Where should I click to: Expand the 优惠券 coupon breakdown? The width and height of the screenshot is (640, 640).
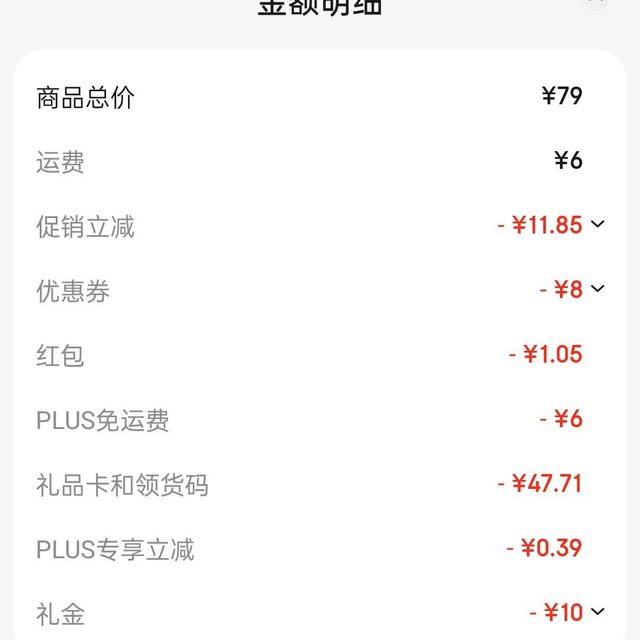(598, 289)
